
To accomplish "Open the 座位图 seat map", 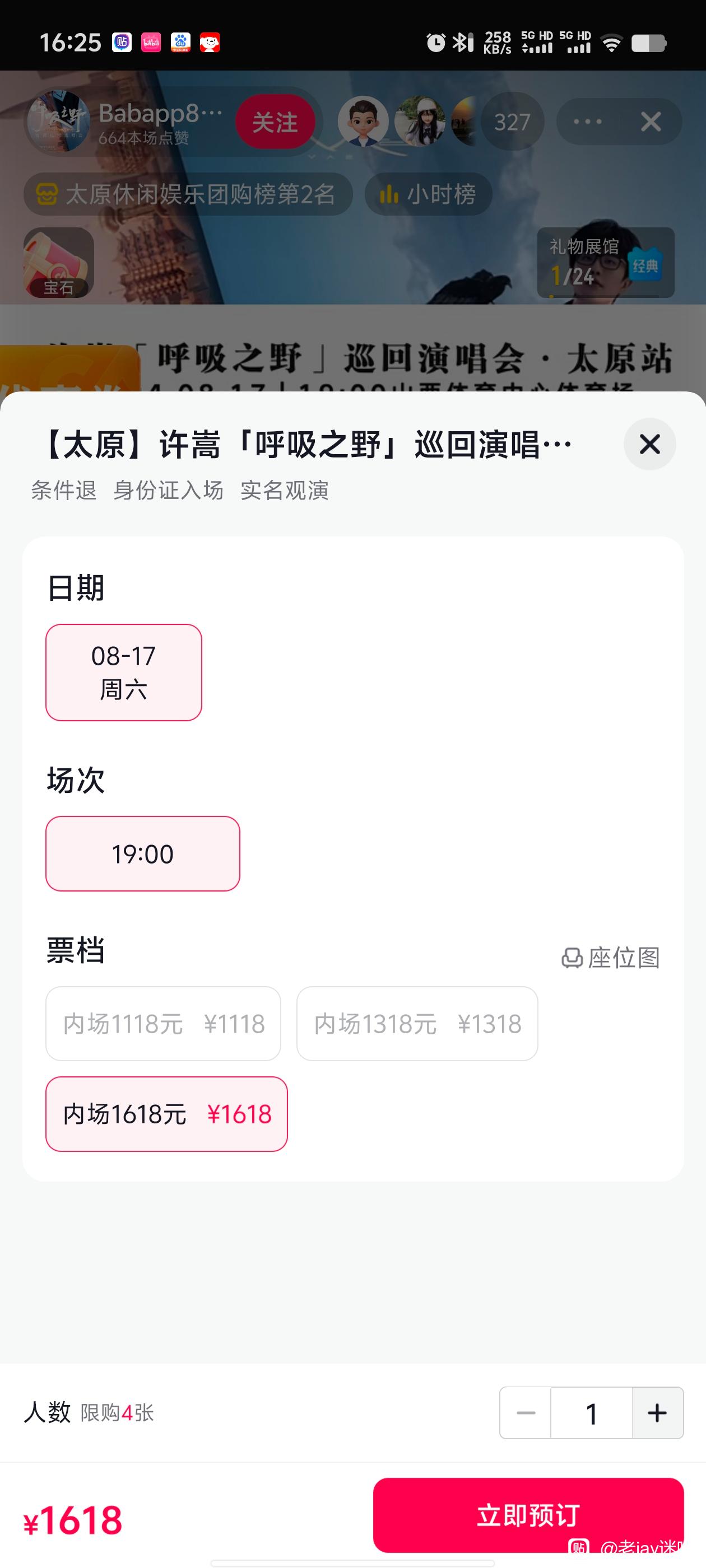I will pos(610,958).
